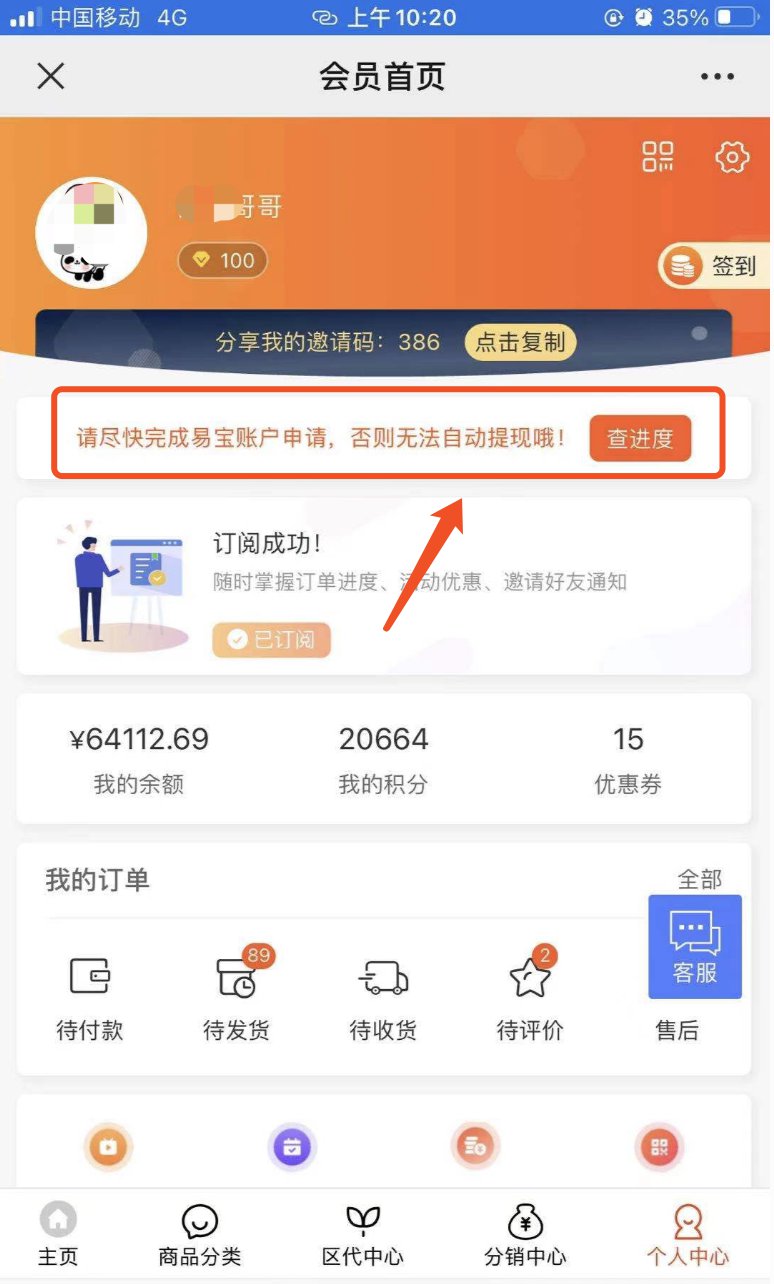Image resolution: width=774 pixels, height=1284 pixels.
Task: Open 待收货 orders
Action: [x=383, y=997]
